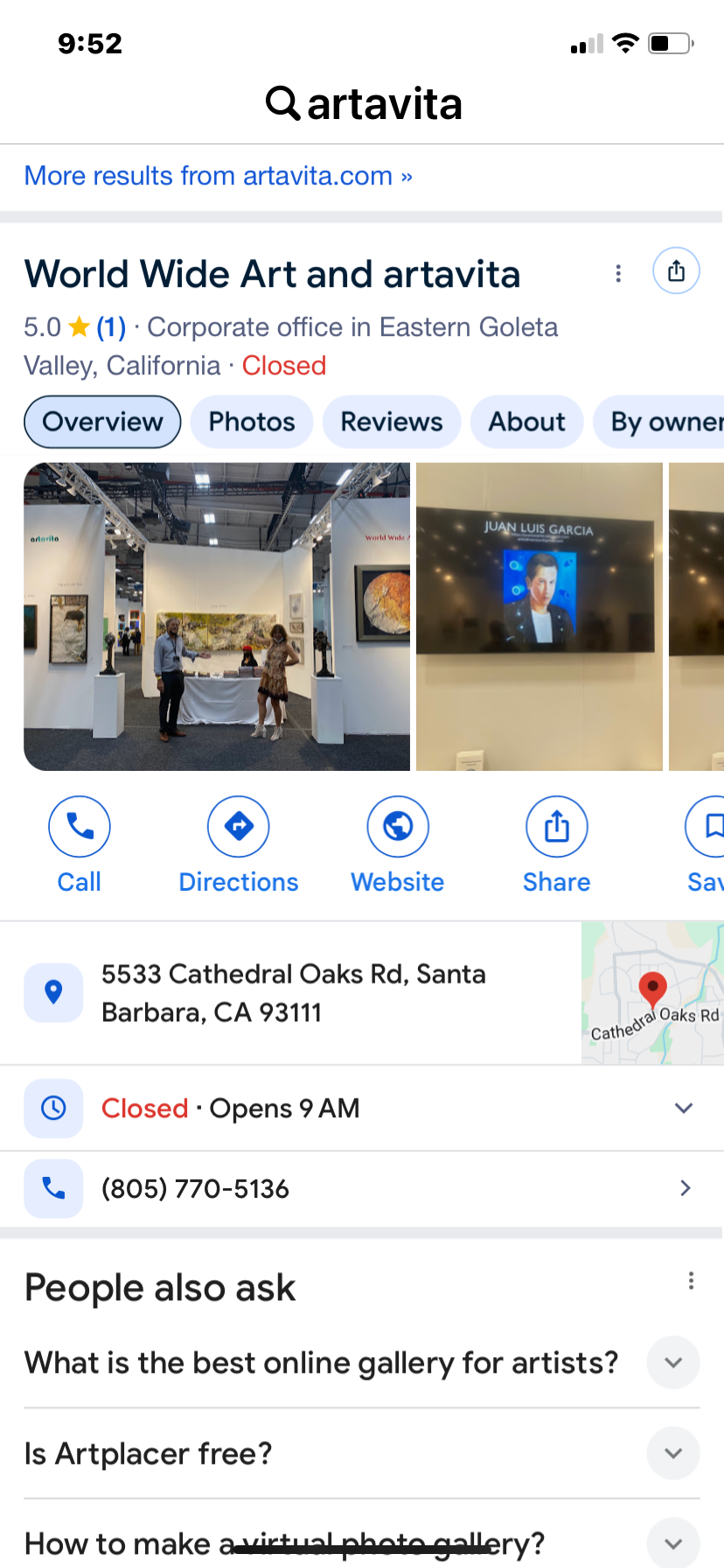This screenshot has height=1568, width=724.
Task: Open the 1 review rating link
Action: [x=111, y=327]
